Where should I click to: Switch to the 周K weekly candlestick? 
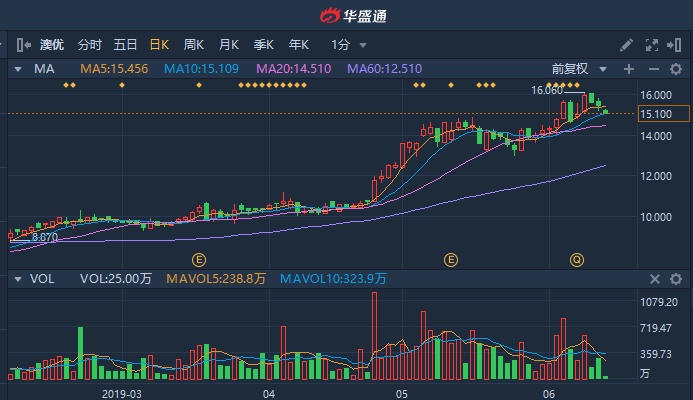(x=194, y=45)
